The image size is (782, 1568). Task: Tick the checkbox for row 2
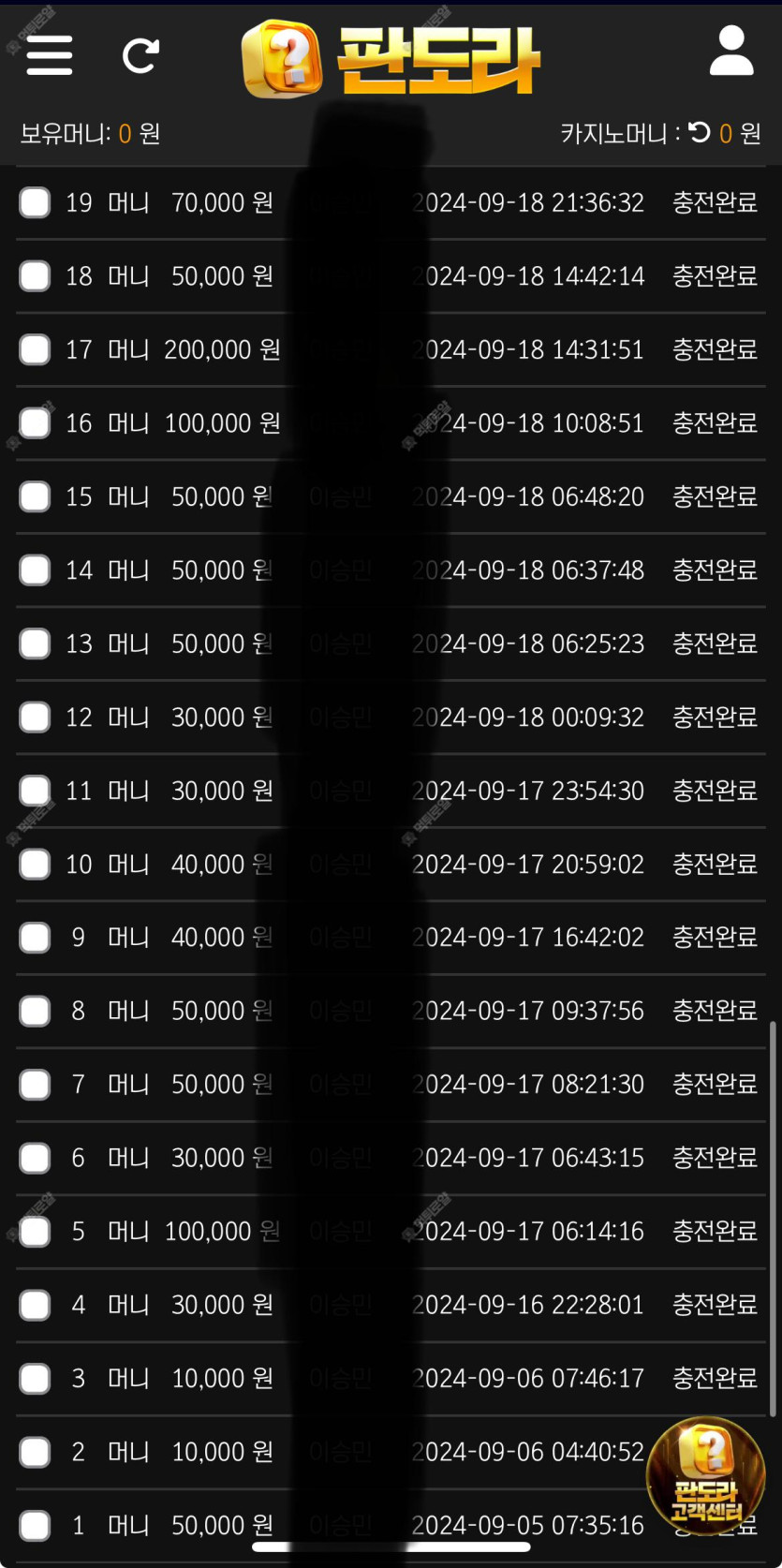36,1452
